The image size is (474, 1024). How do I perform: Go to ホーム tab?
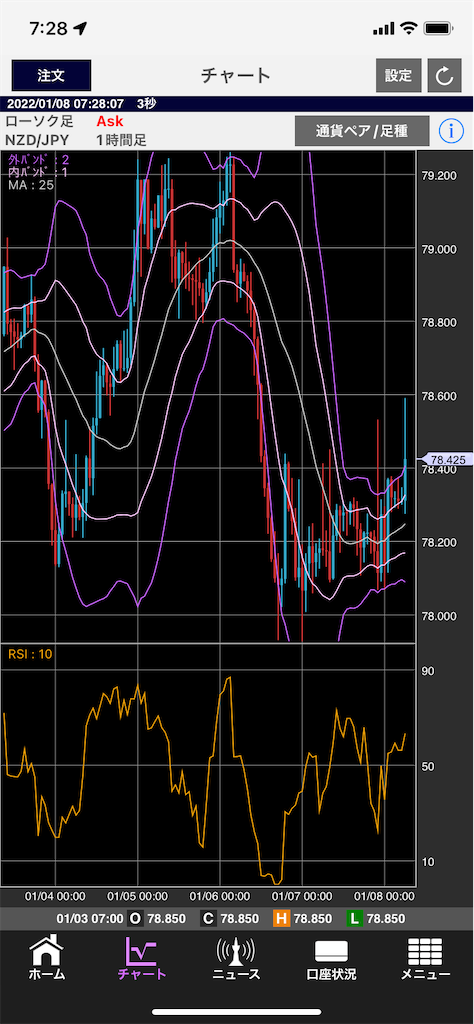point(47,957)
